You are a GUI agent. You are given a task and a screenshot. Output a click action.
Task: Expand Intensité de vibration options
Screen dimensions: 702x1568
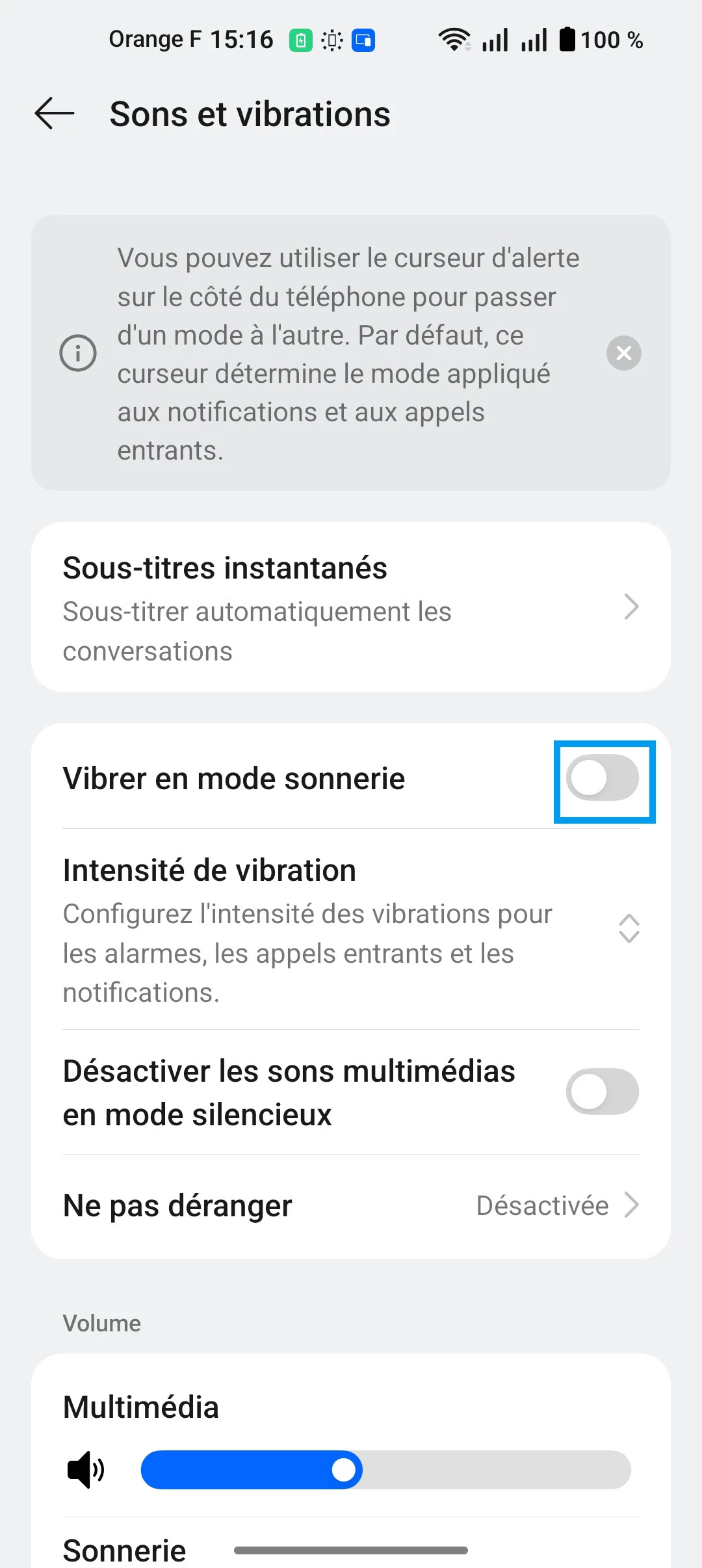pyautogui.click(x=629, y=928)
